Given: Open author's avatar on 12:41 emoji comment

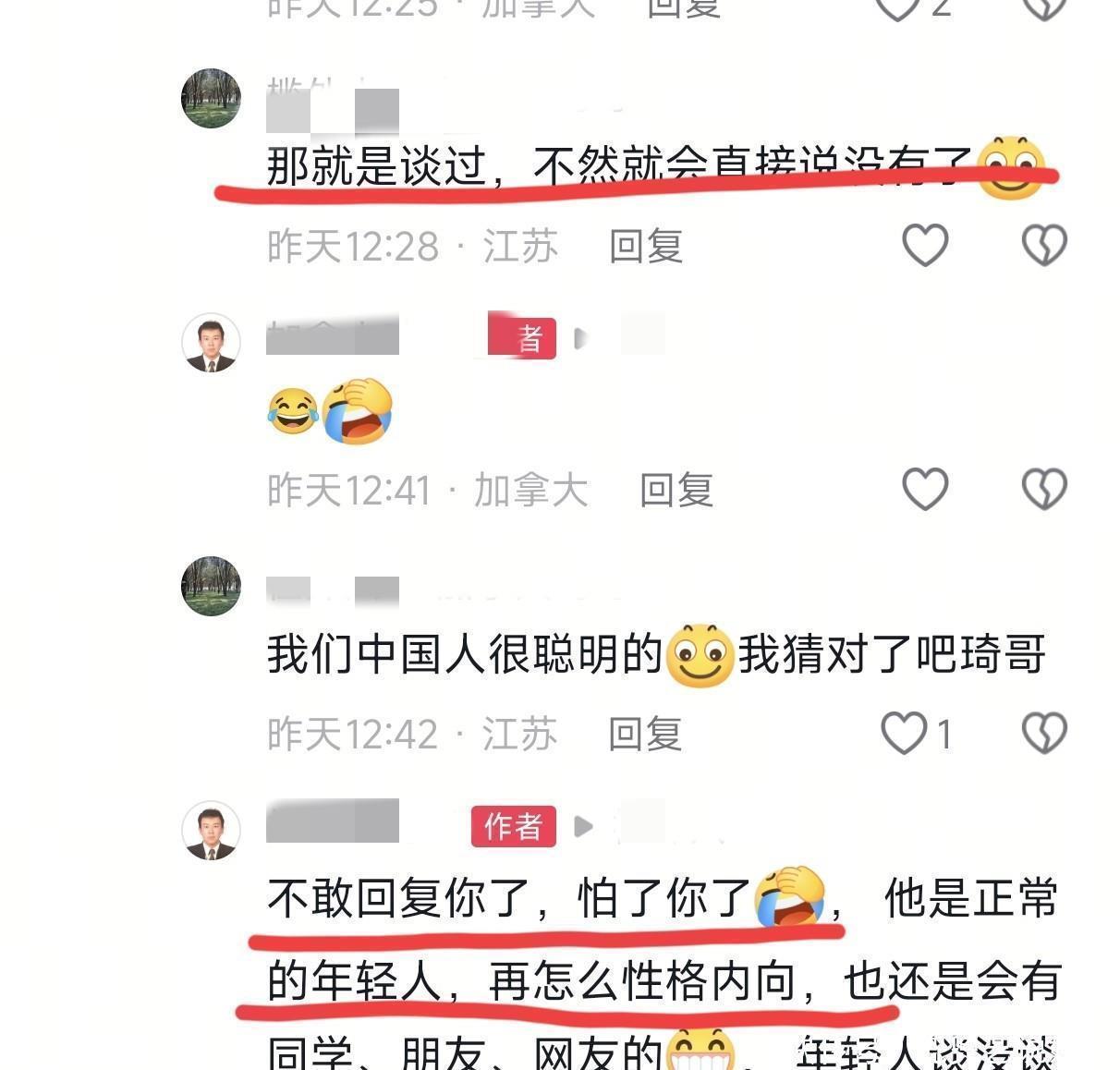Looking at the screenshot, I should (x=211, y=342).
